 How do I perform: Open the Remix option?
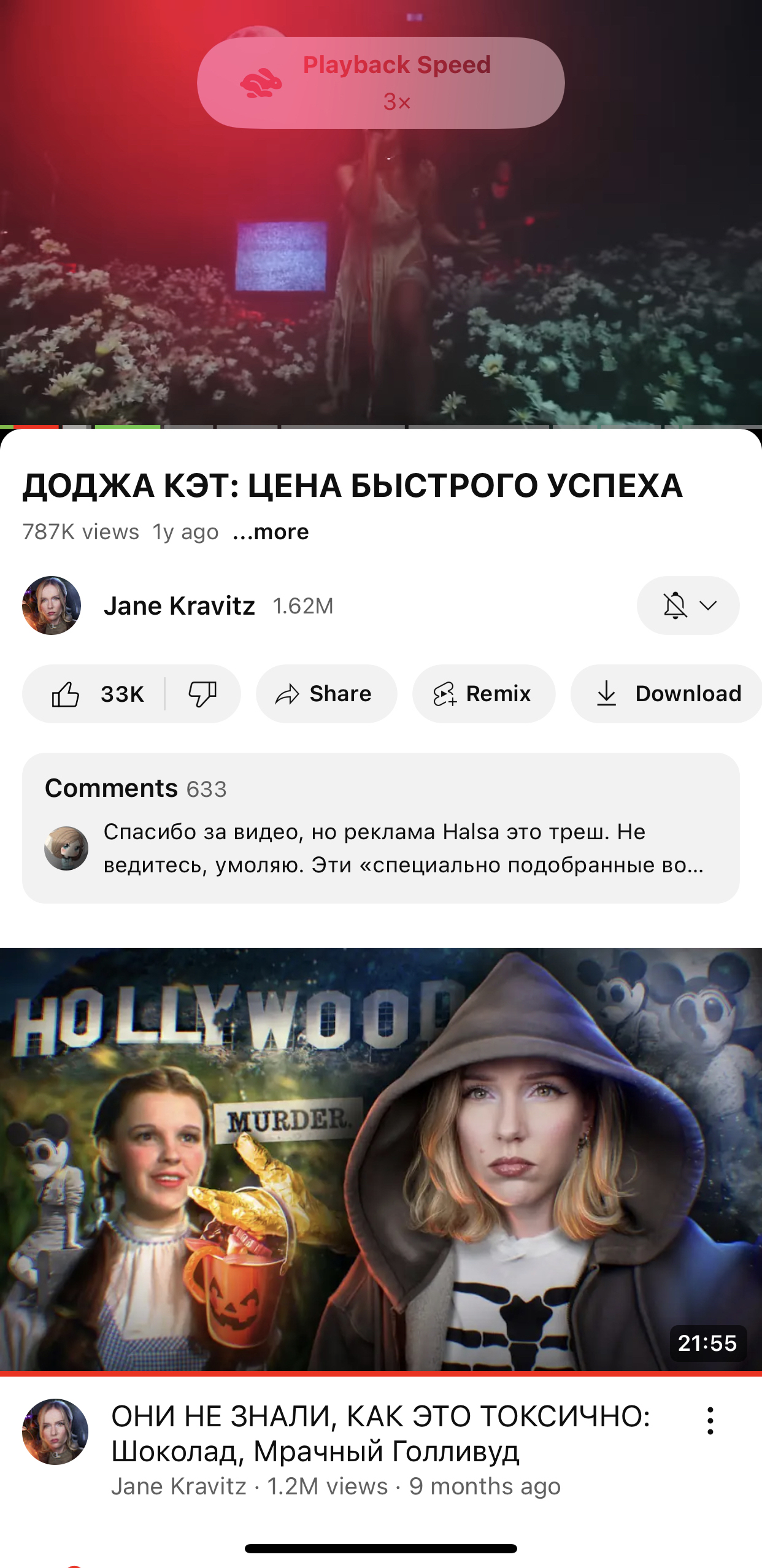(484, 694)
